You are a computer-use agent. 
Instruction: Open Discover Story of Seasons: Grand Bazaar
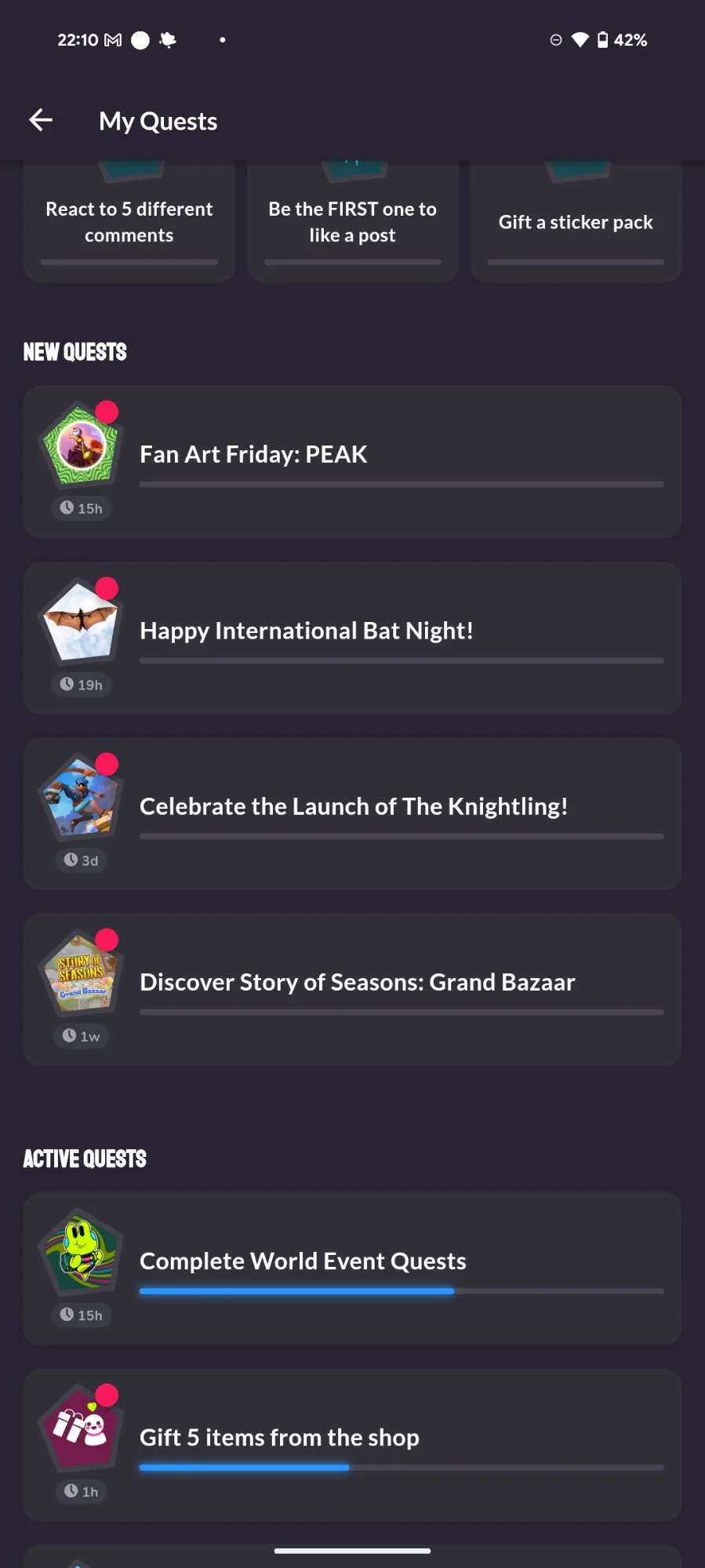[x=352, y=989]
